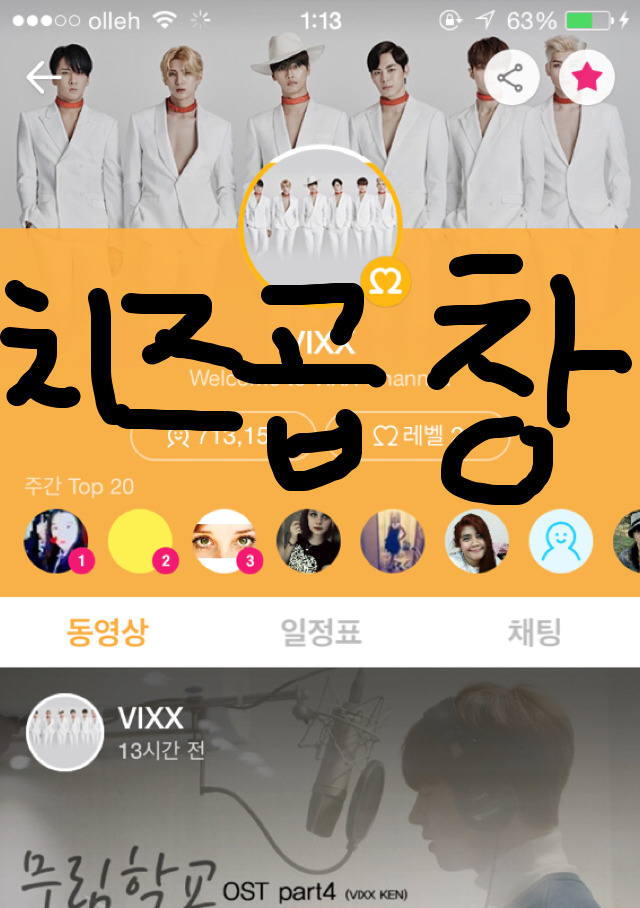The width and height of the screenshot is (640, 908).
Task: Switch to the 동영상 tab
Action: click(105, 632)
